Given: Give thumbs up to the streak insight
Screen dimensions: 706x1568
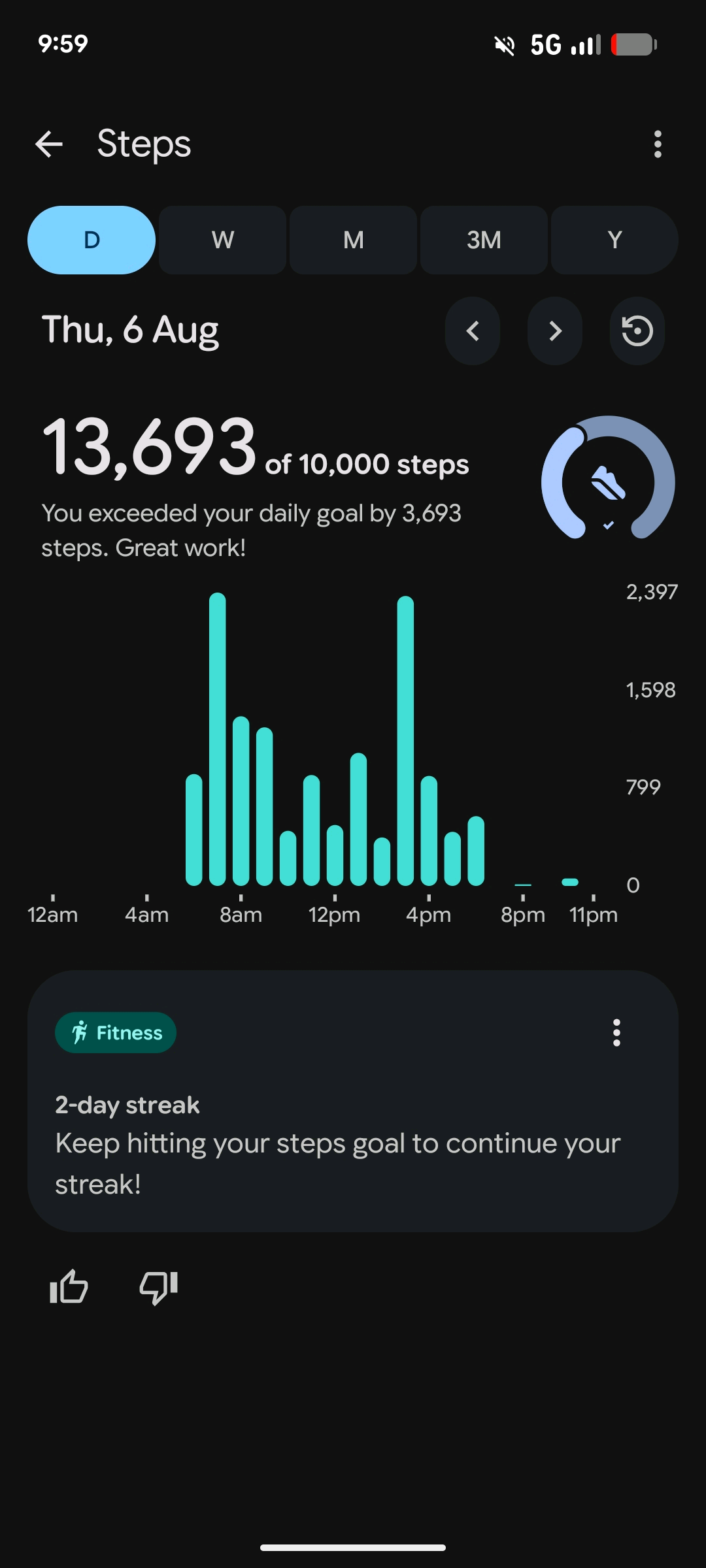Looking at the screenshot, I should coord(69,1287).
